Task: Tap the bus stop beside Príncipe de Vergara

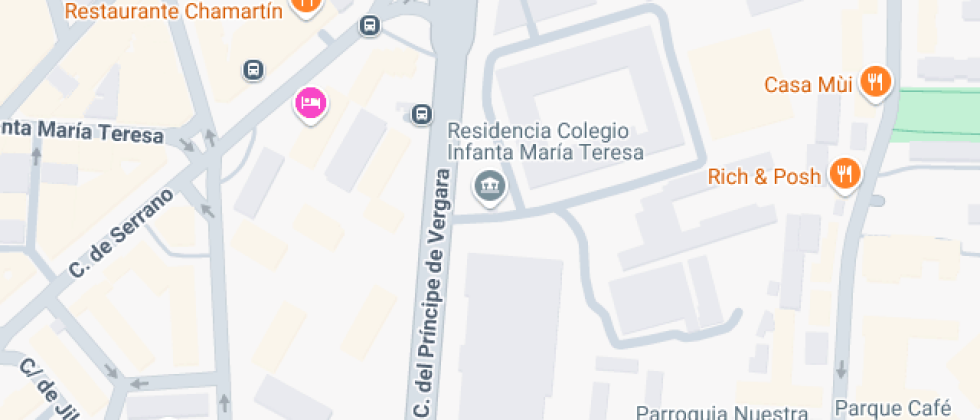Action: point(422,114)
